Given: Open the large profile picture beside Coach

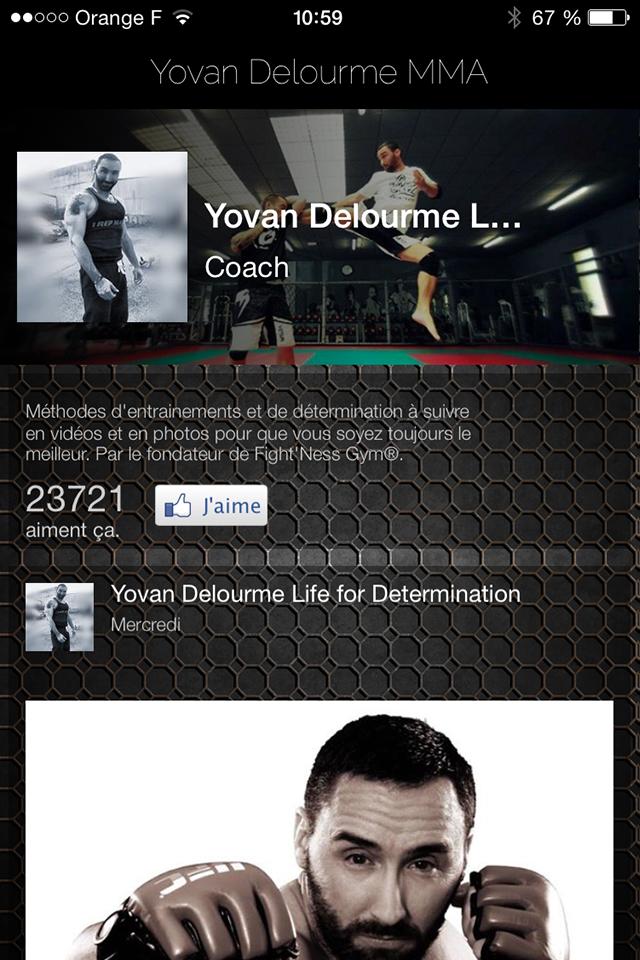Looking at the screenshot, I should 102,237.
